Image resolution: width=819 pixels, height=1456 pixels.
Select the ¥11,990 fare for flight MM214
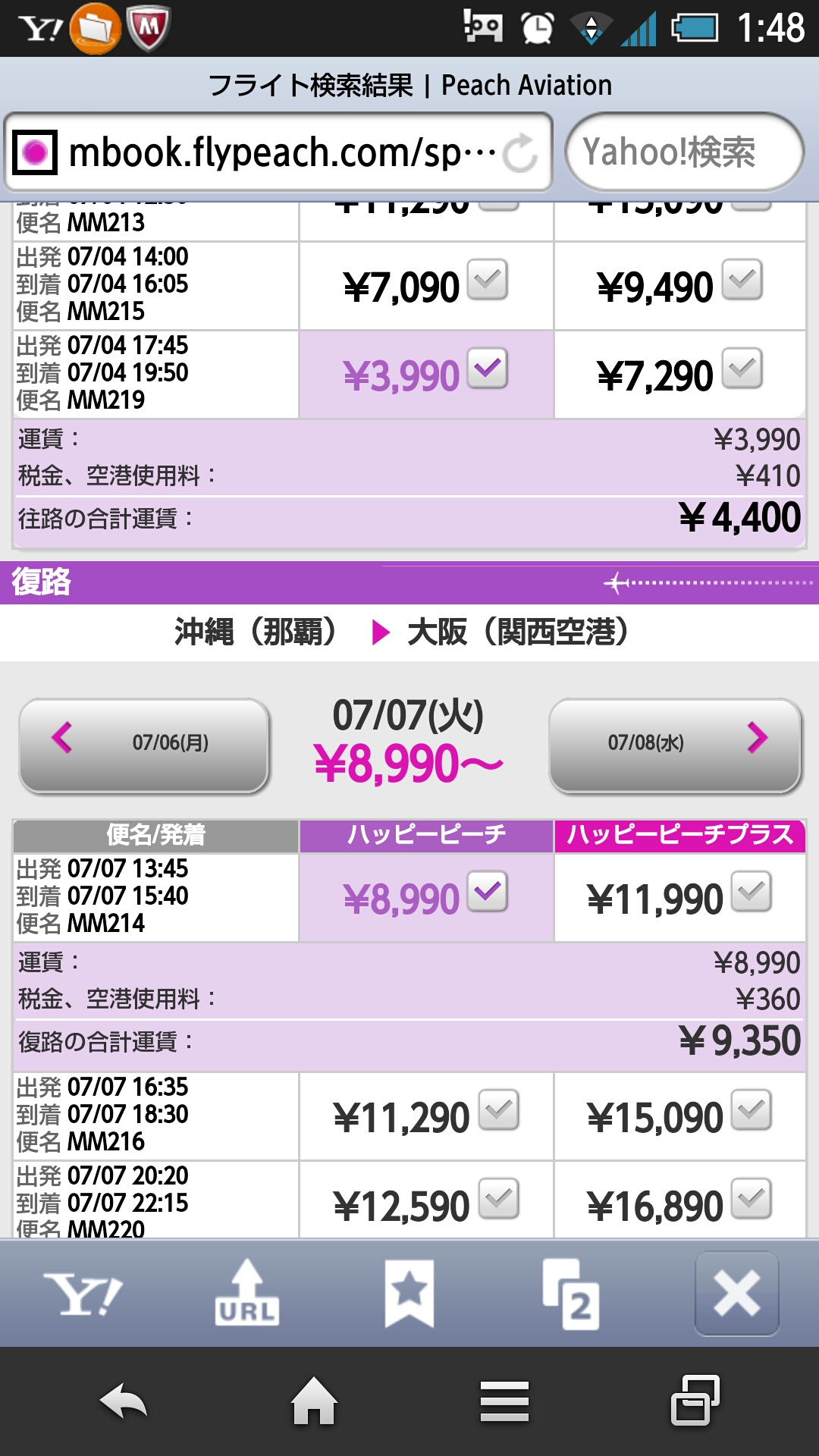(x=751, y=892)
